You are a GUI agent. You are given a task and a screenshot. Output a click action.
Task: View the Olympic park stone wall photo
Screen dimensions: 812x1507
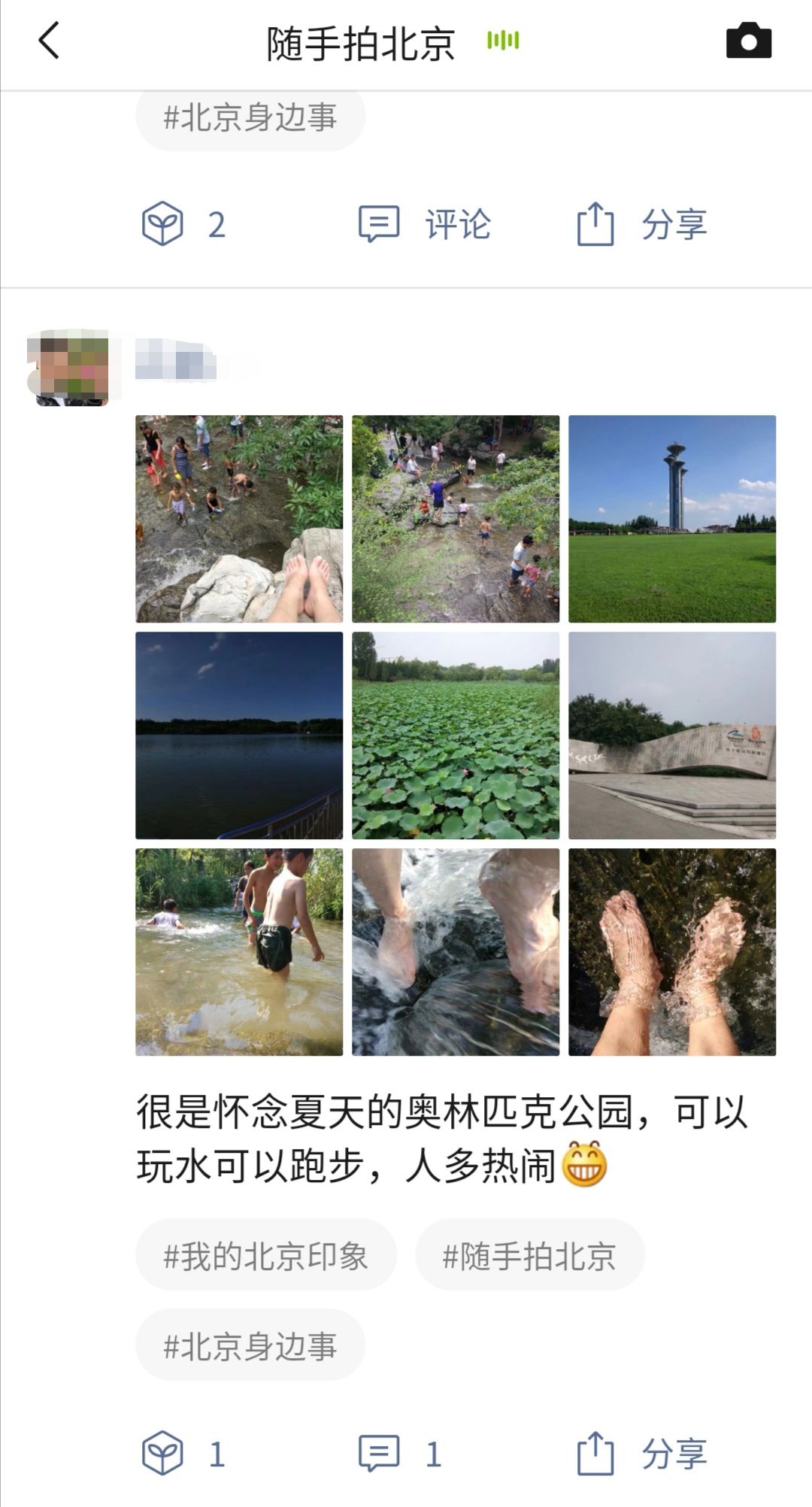(x=671, y=735)
